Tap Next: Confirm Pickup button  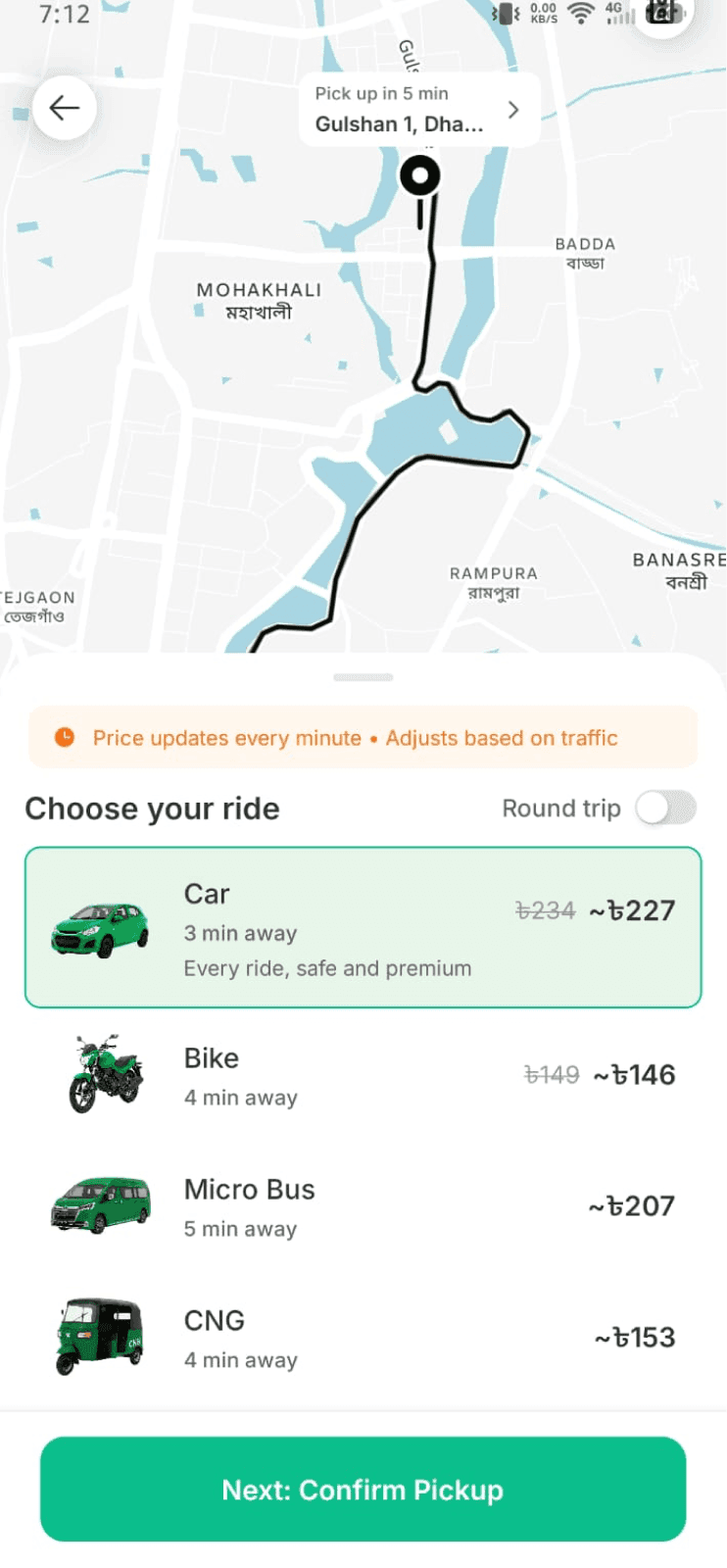[363, 1489]
